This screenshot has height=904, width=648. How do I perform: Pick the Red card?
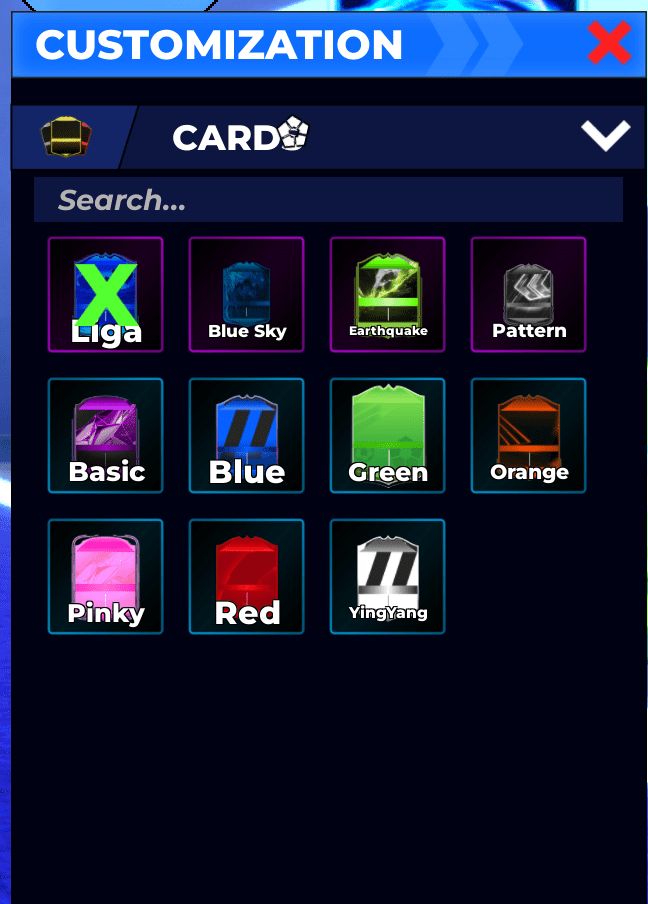(247, 576)
